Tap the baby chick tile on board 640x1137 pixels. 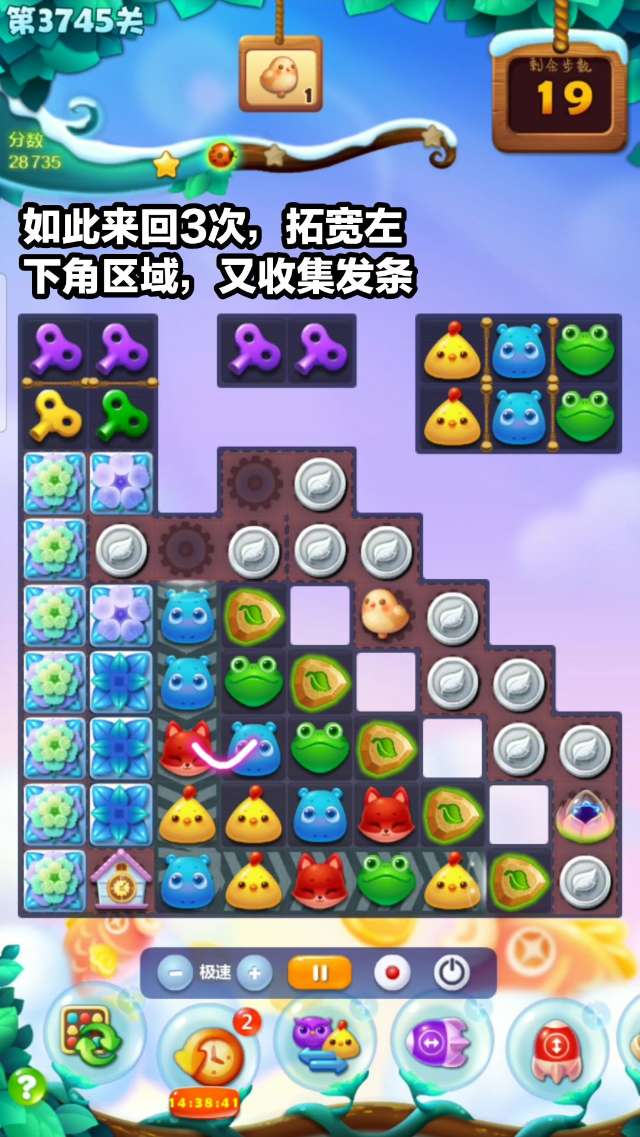tap(384, 613)
